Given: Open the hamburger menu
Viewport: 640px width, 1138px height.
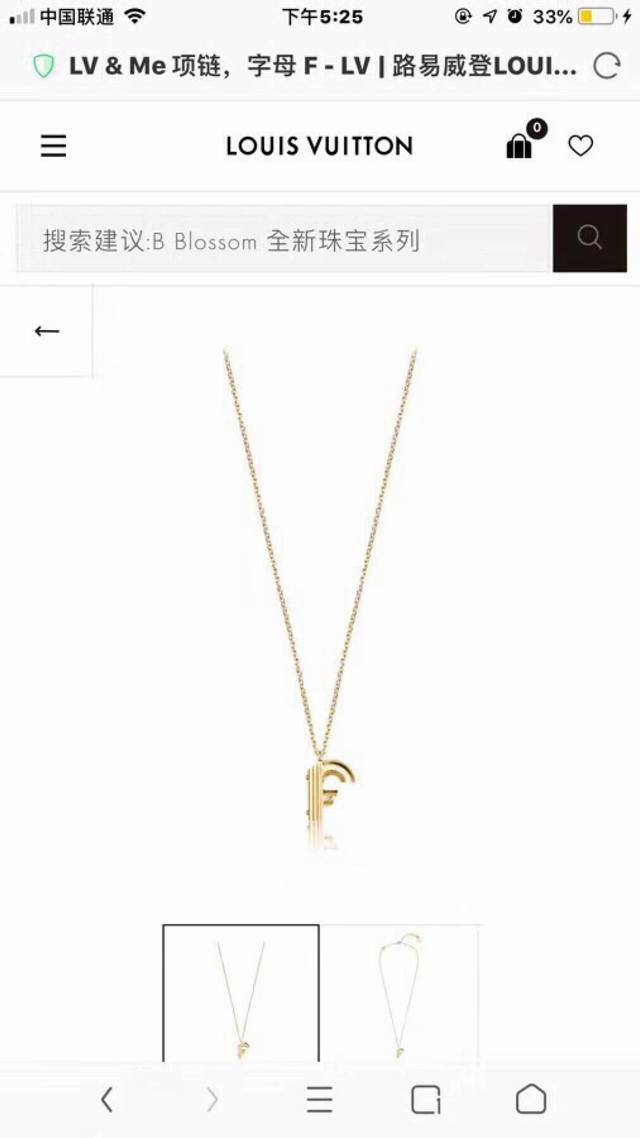Looking at the screenshot, I should coord(53,146).
